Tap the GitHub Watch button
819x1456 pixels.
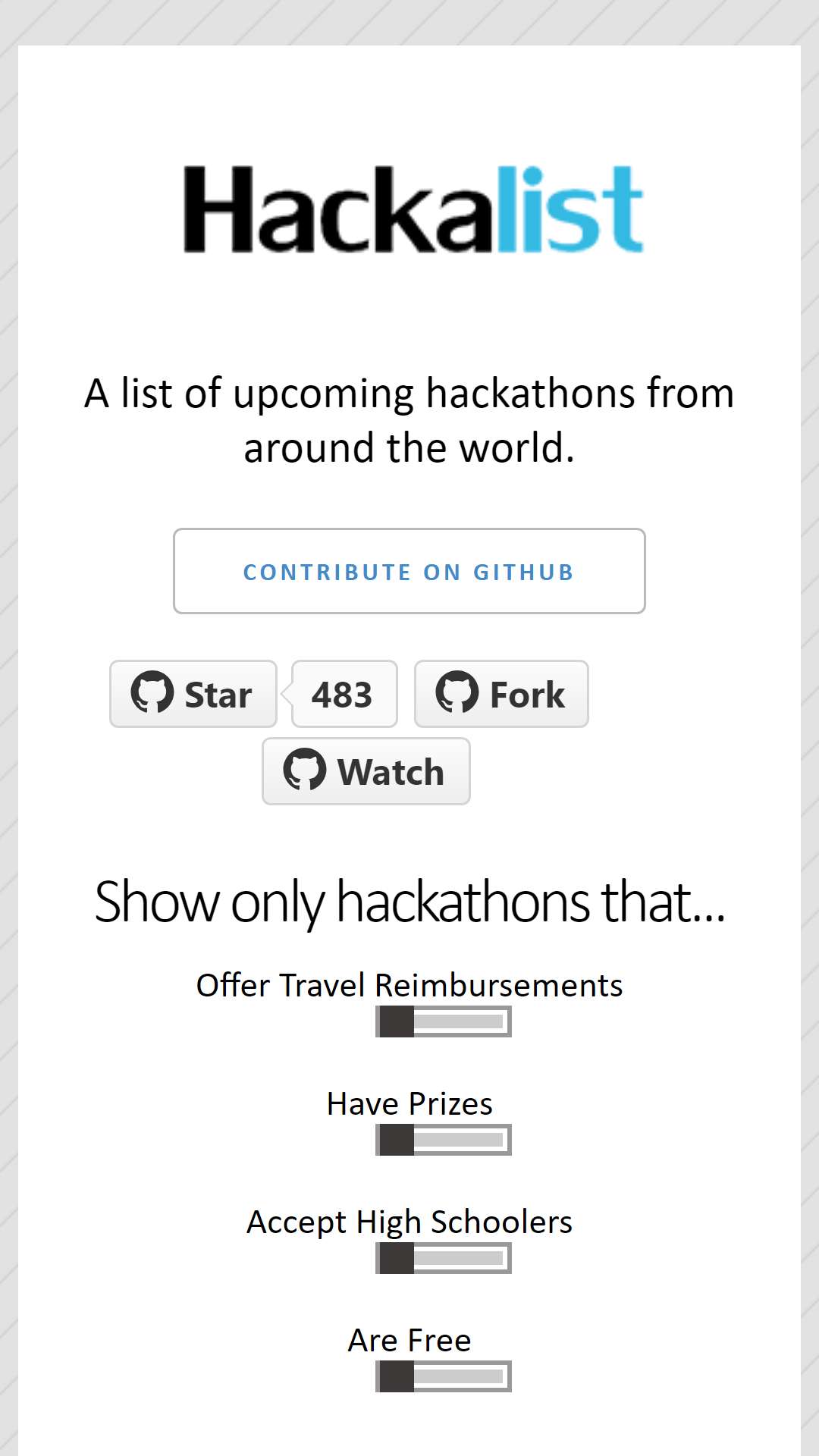click(x=366, y=771)
